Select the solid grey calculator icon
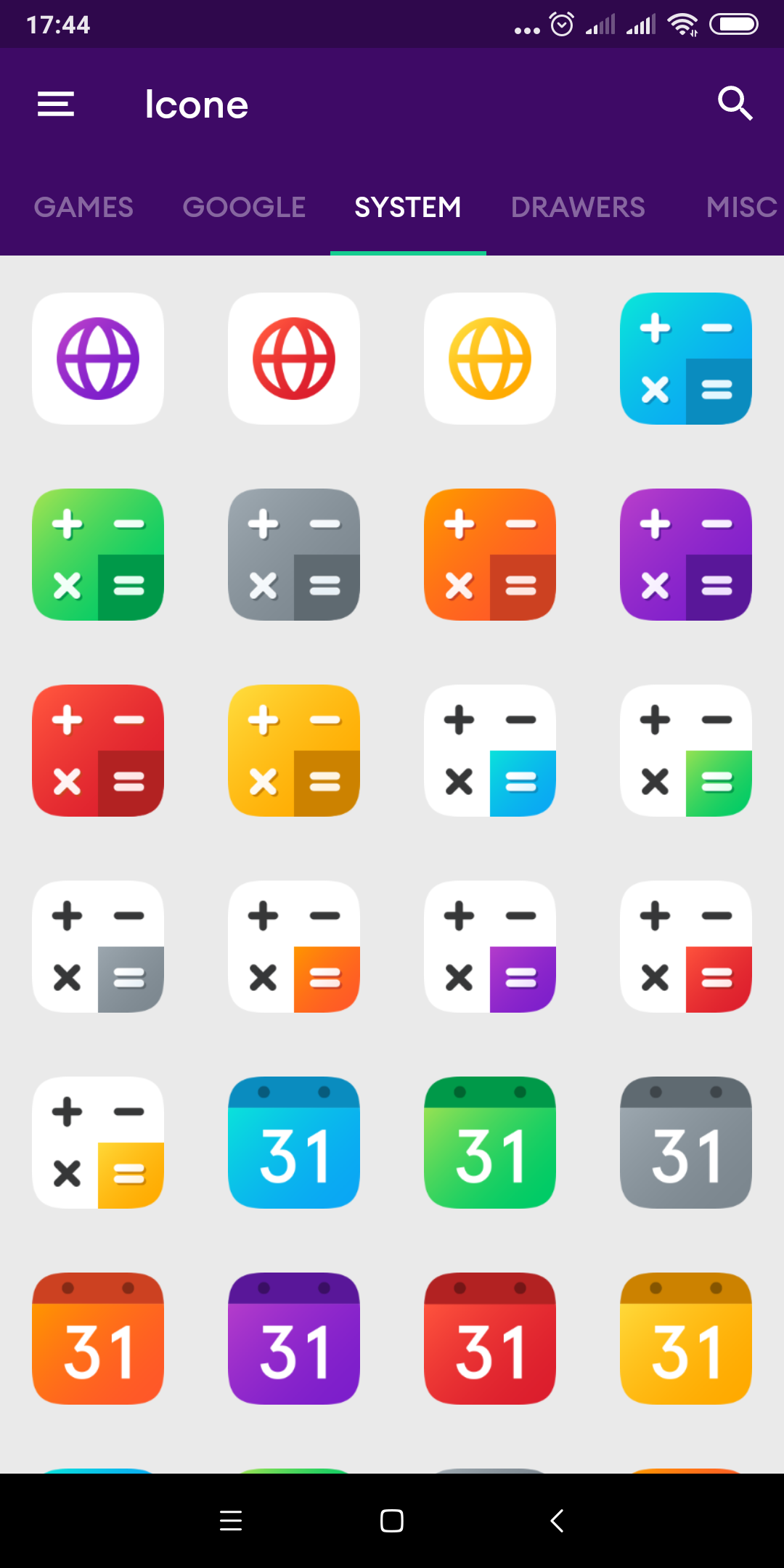Viewport: 784px width, 1568px height. [x=294, y=555]
